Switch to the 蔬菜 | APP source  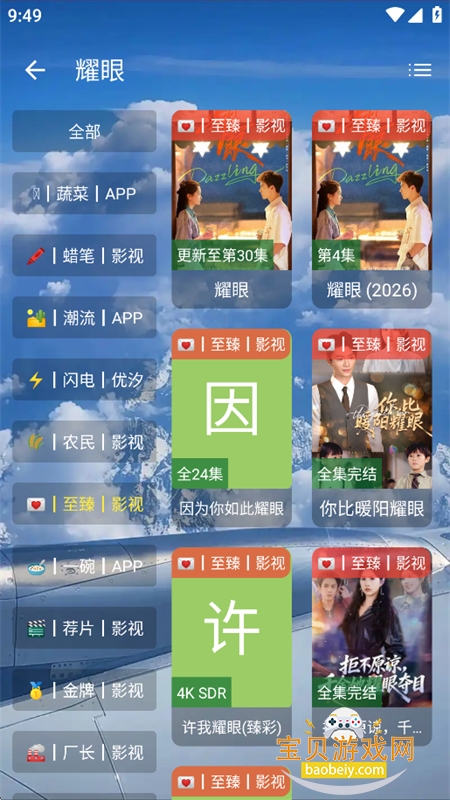(x=84, y=193)
